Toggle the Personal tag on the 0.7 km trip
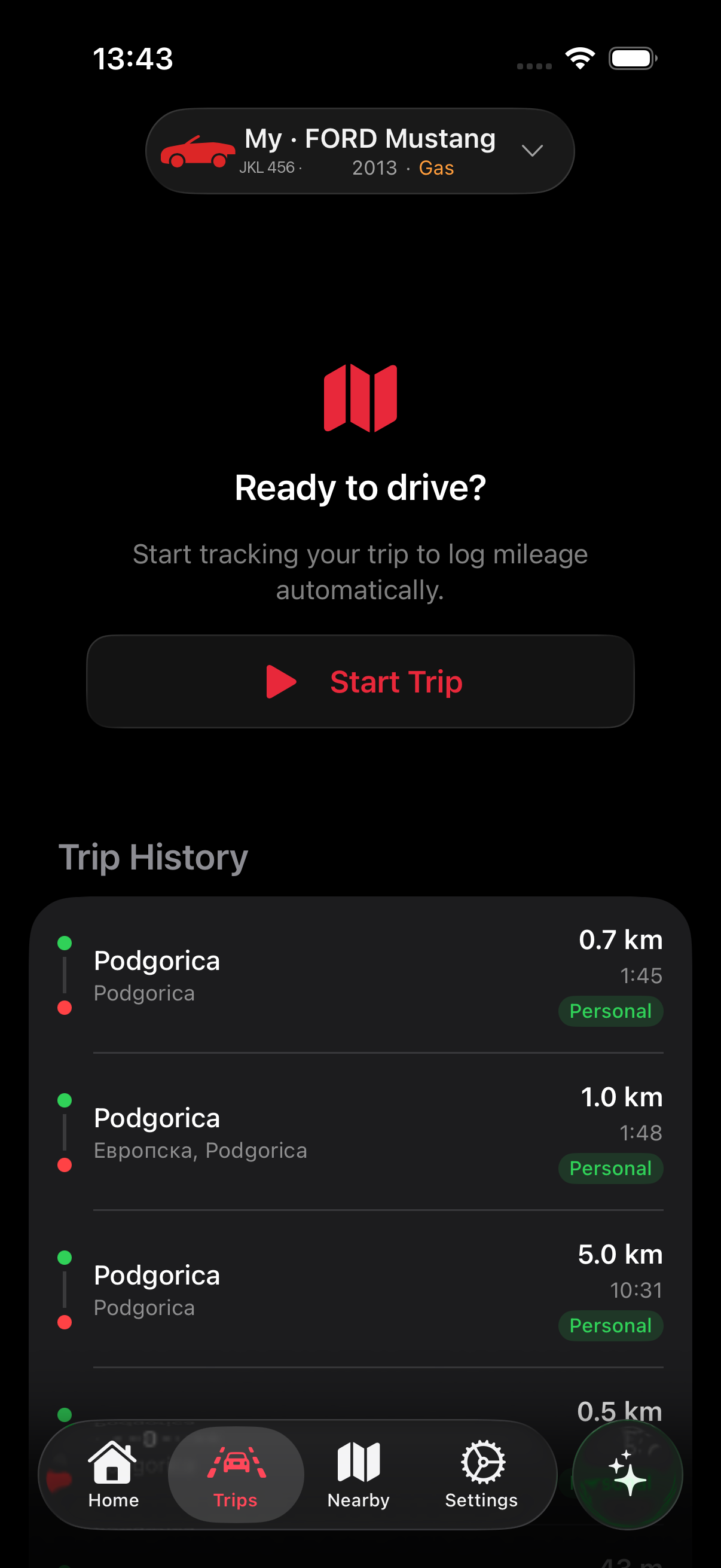The image size is (721, 1568). [610, 1011]
